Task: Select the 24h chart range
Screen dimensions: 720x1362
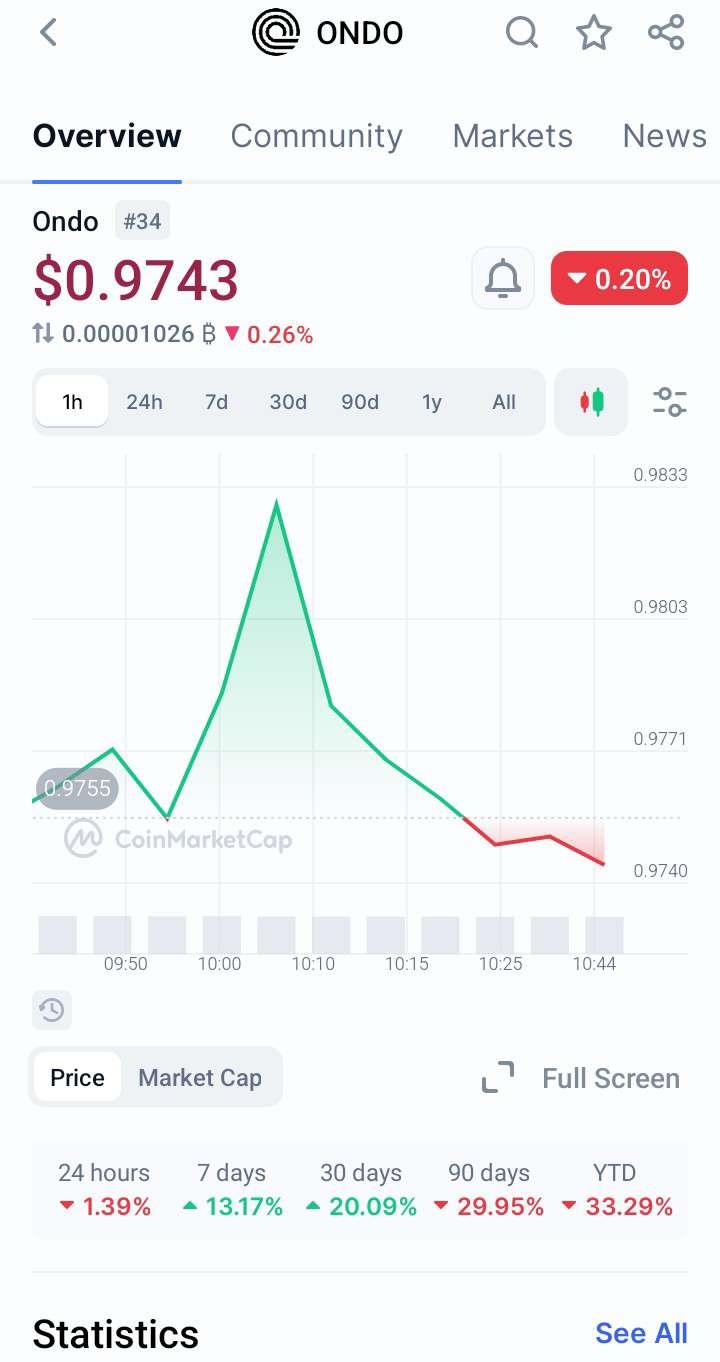Action: click(144, 402)
